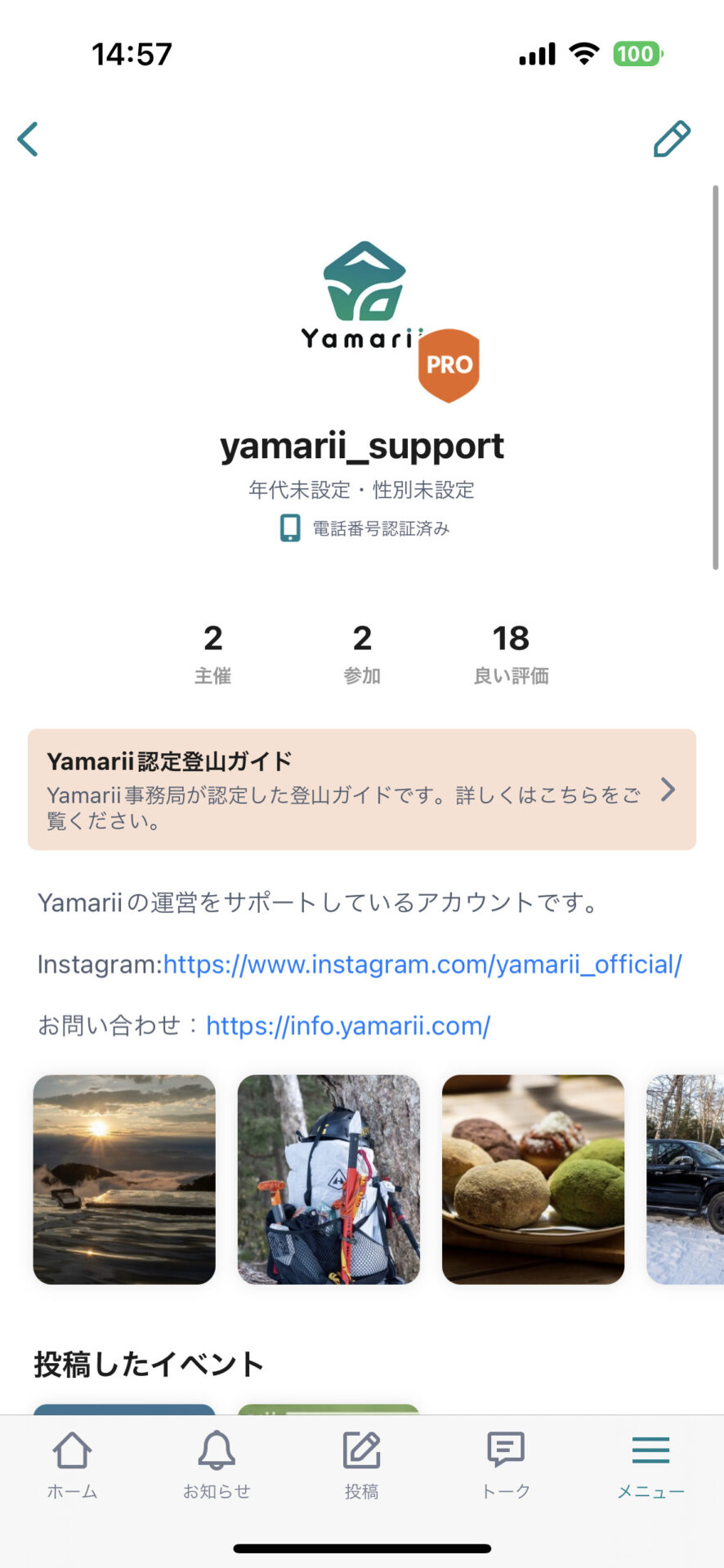The height and width of the screenshot is (1568, 724).
Task: Open the sunset mountain photo thumbnail
Action: 123,1178
